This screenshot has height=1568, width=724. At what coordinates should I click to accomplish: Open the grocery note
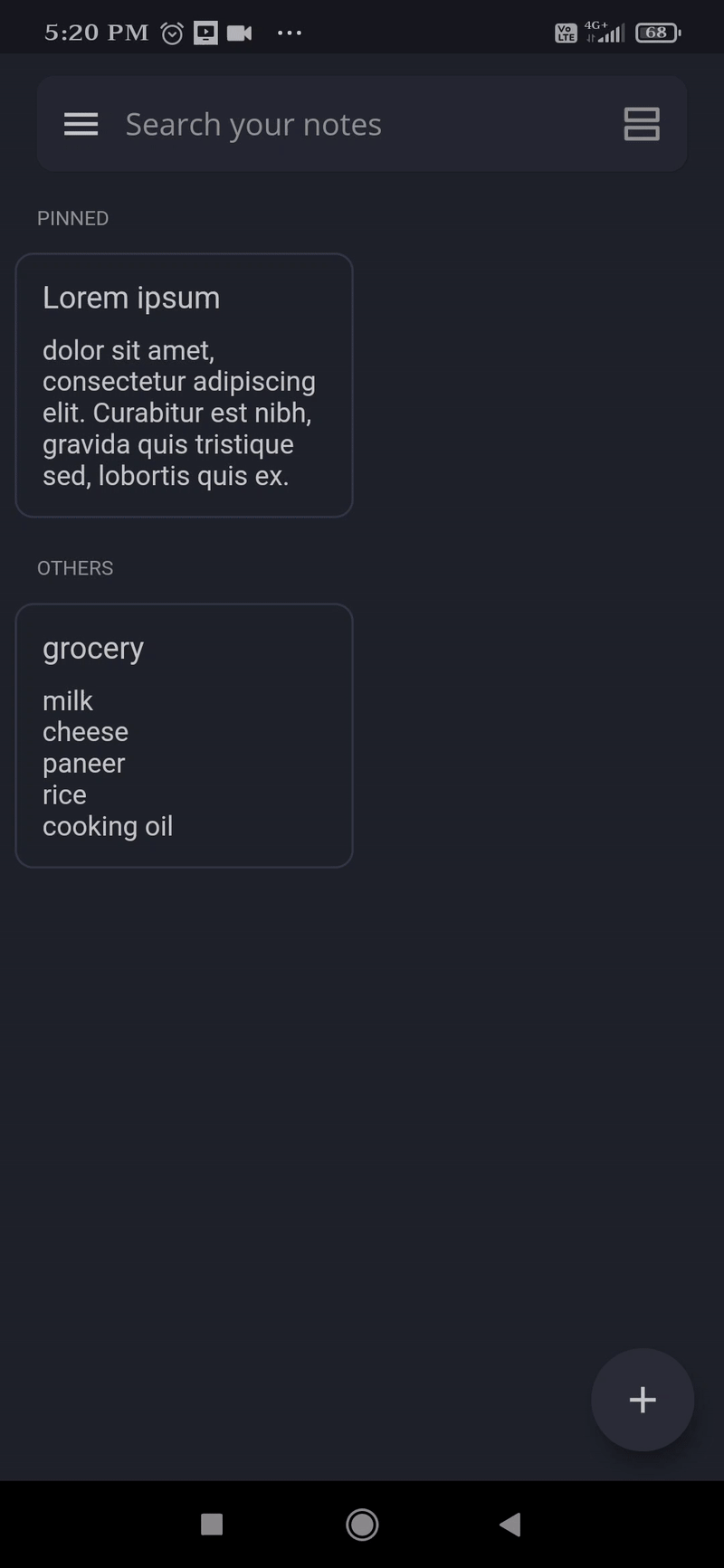(x=184, y=735)
